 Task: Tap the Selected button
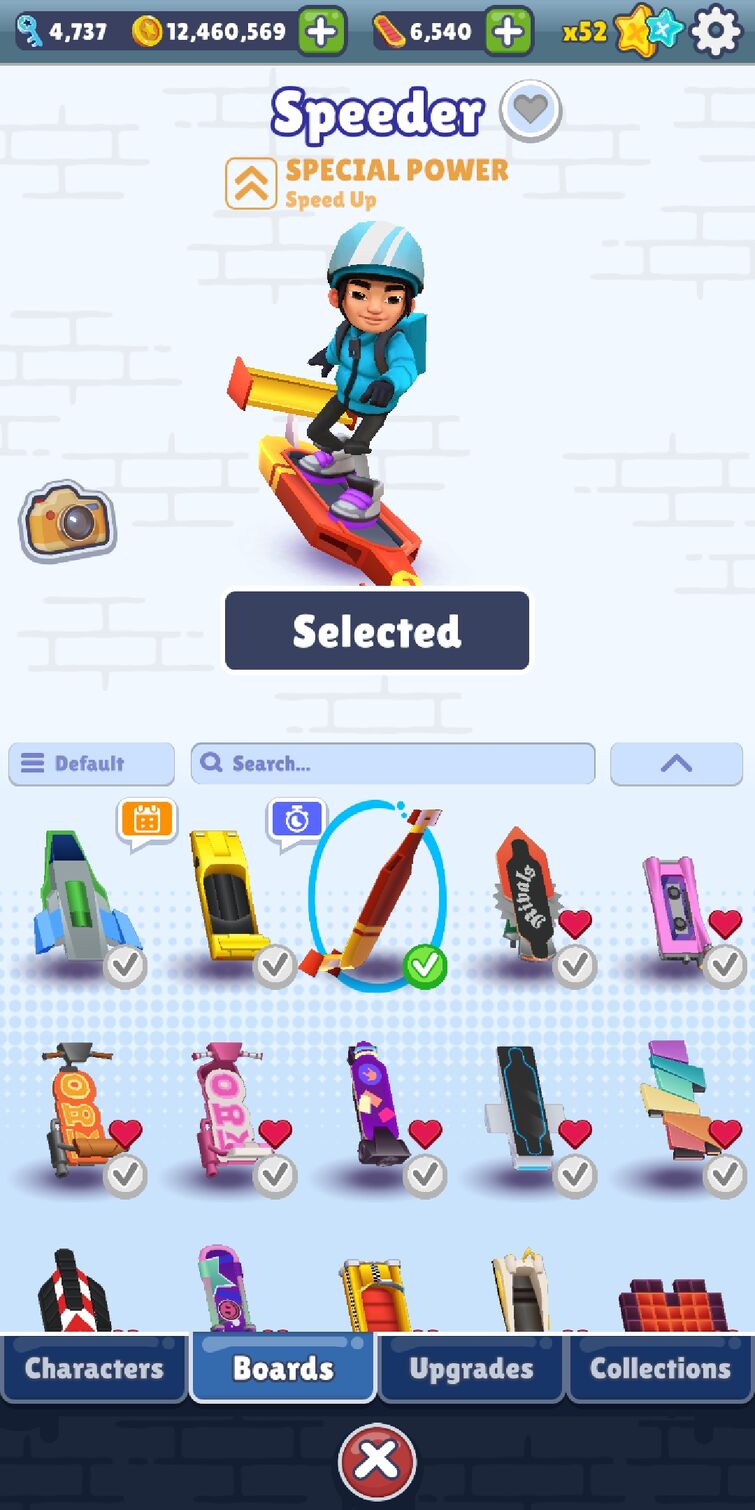pos(377,631)
